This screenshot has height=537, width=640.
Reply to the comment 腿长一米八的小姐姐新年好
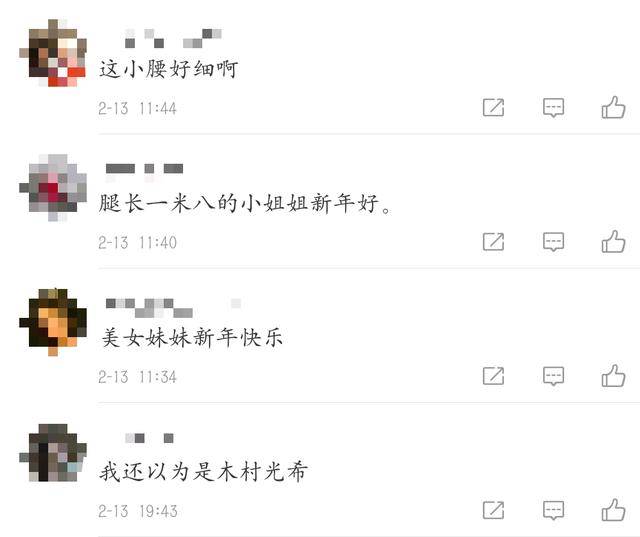(x=553, y=241)
